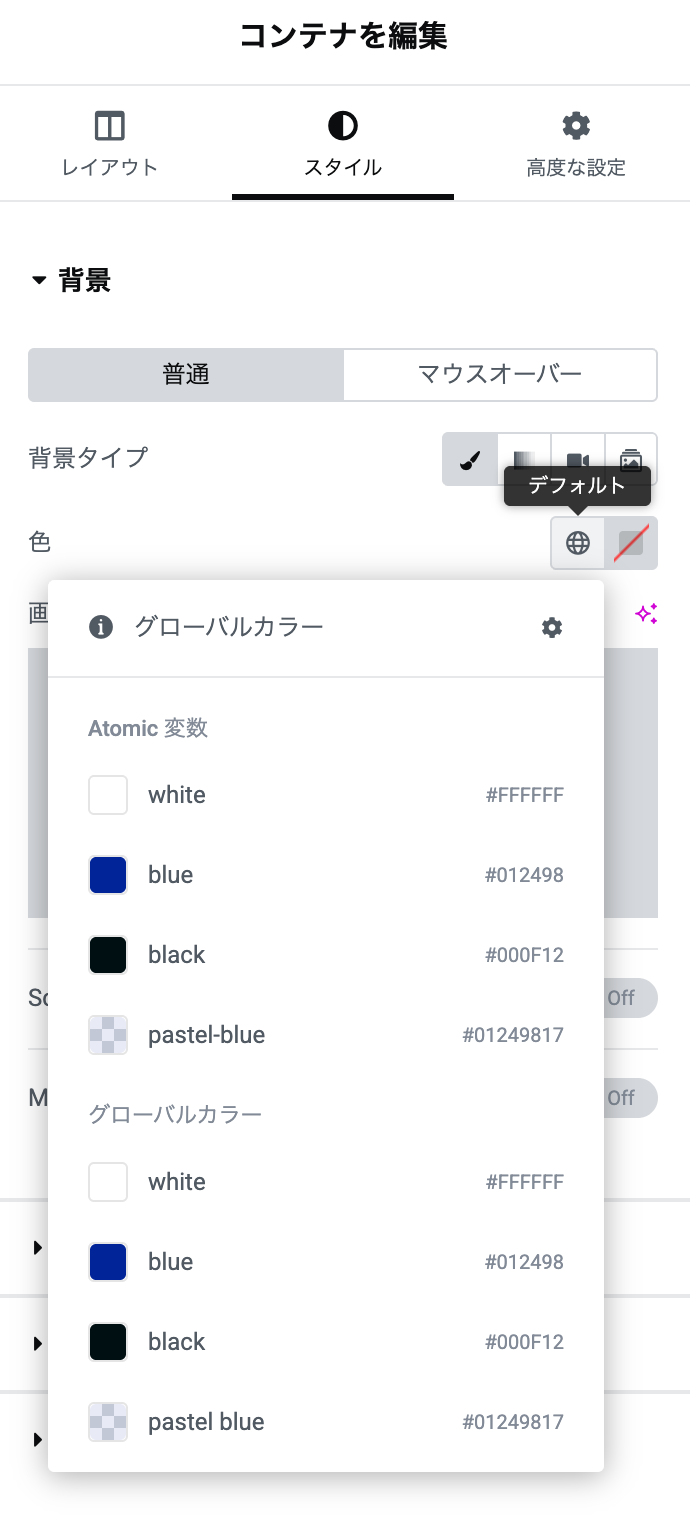Choose the slideshow background type

click(x=630, y=459)
